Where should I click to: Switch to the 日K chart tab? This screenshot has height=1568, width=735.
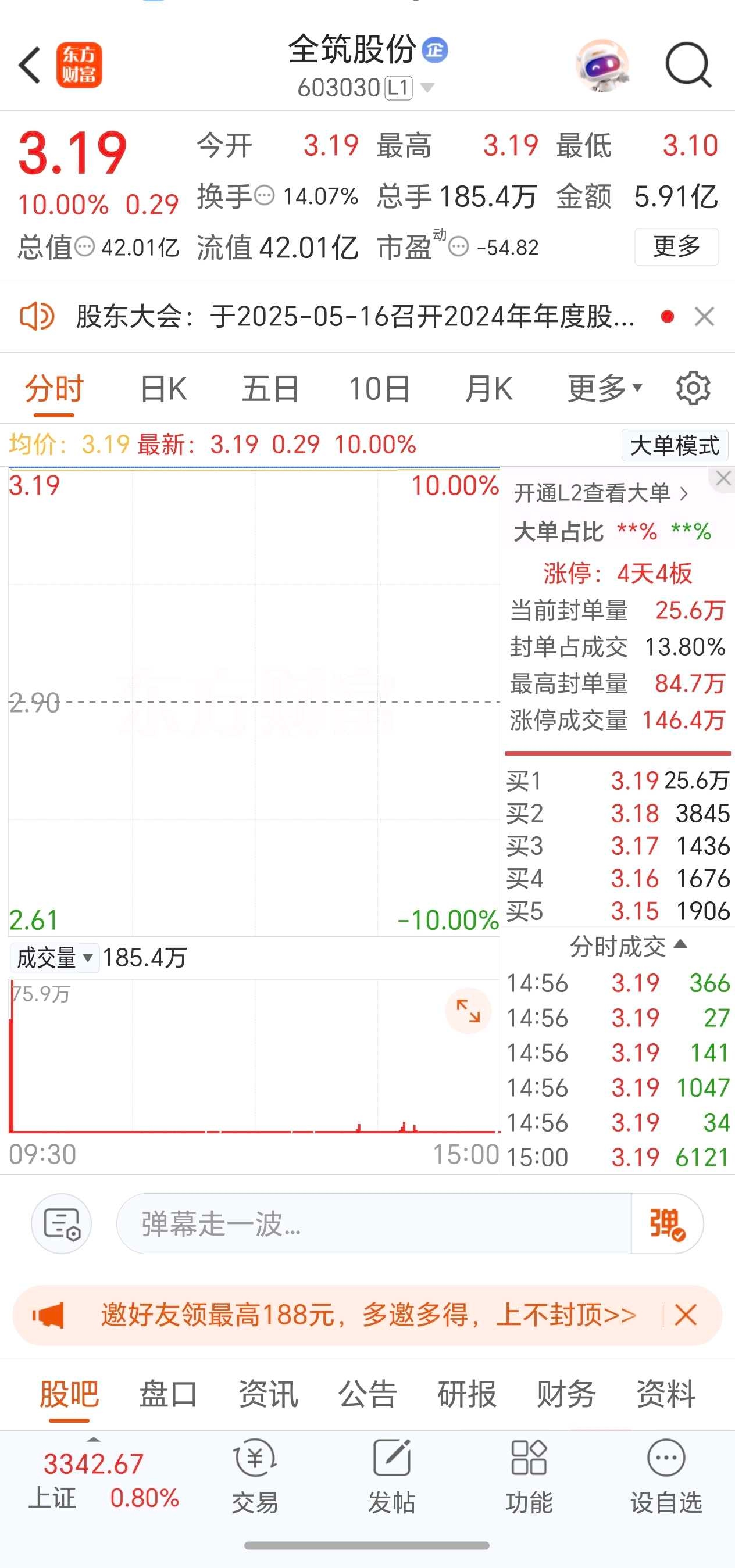coord(163,388)
